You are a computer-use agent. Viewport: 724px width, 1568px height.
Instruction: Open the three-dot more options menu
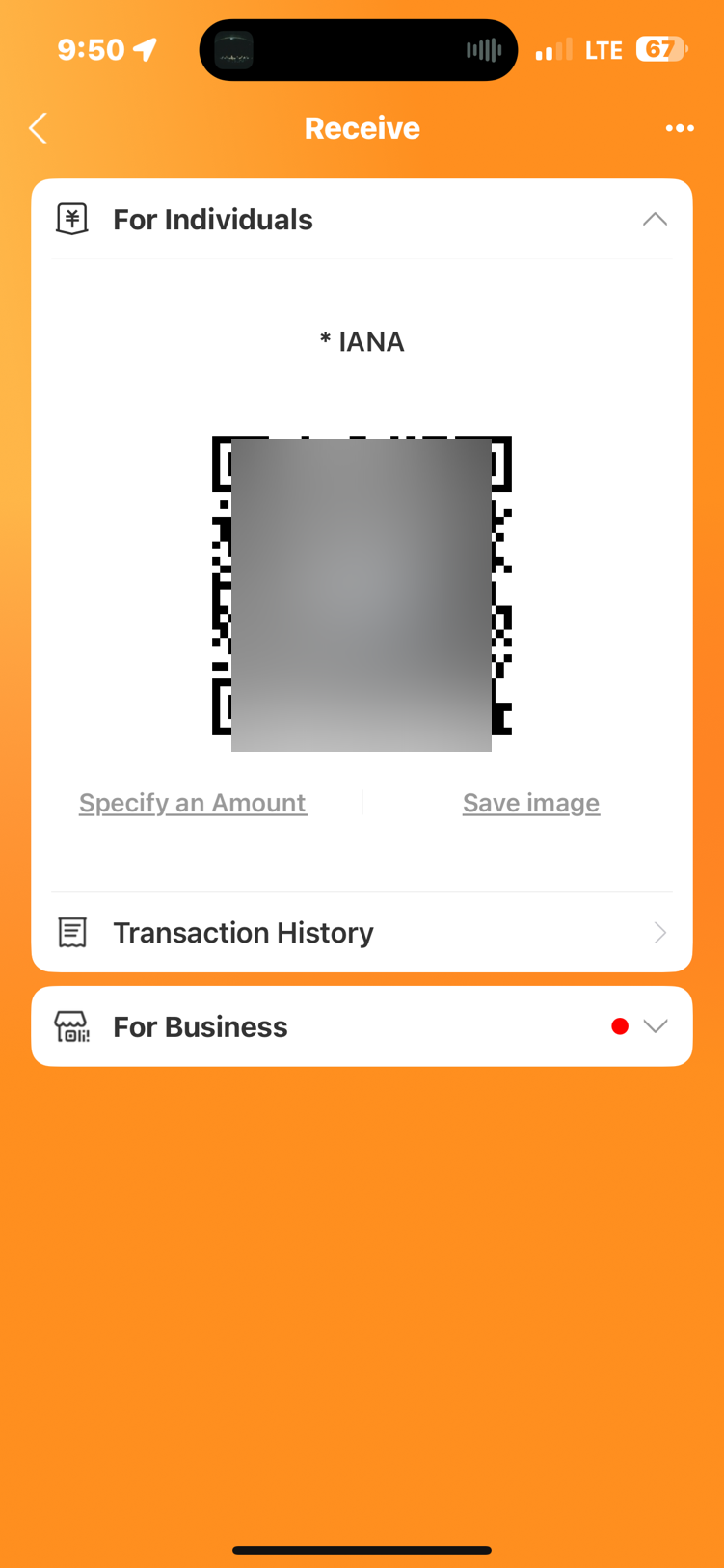[x=680, y=128]
